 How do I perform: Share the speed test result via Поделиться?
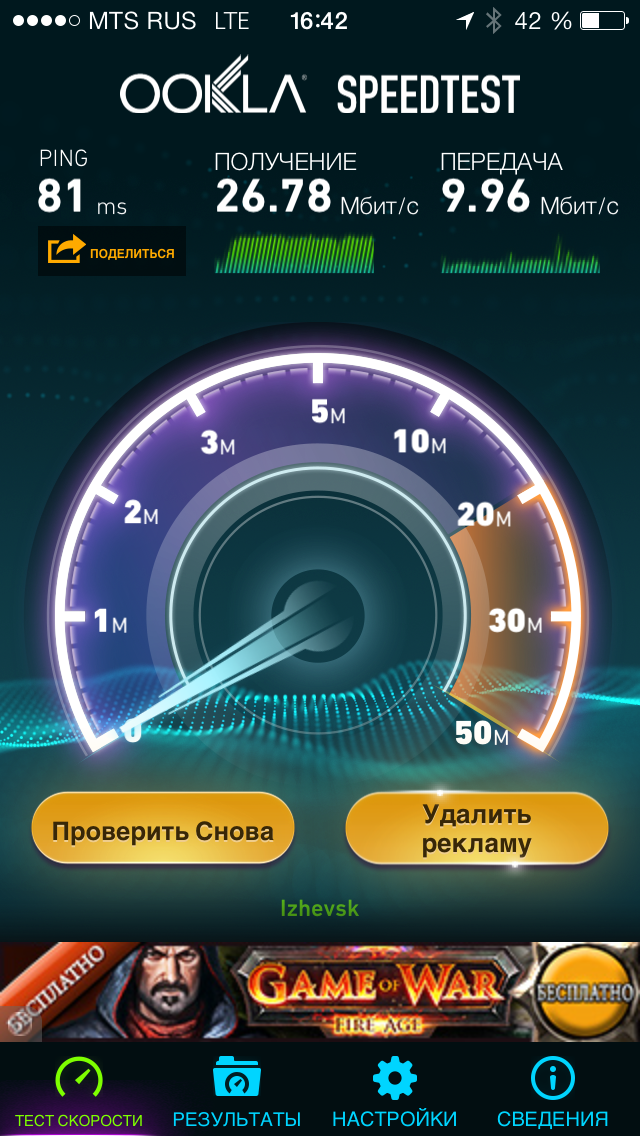[112, 251]
